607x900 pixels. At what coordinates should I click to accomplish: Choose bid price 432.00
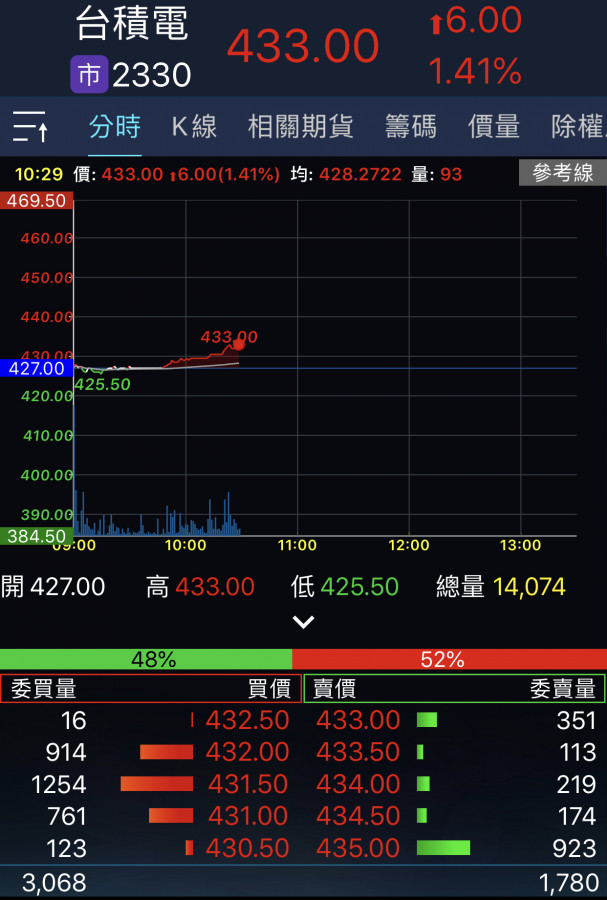247,752
